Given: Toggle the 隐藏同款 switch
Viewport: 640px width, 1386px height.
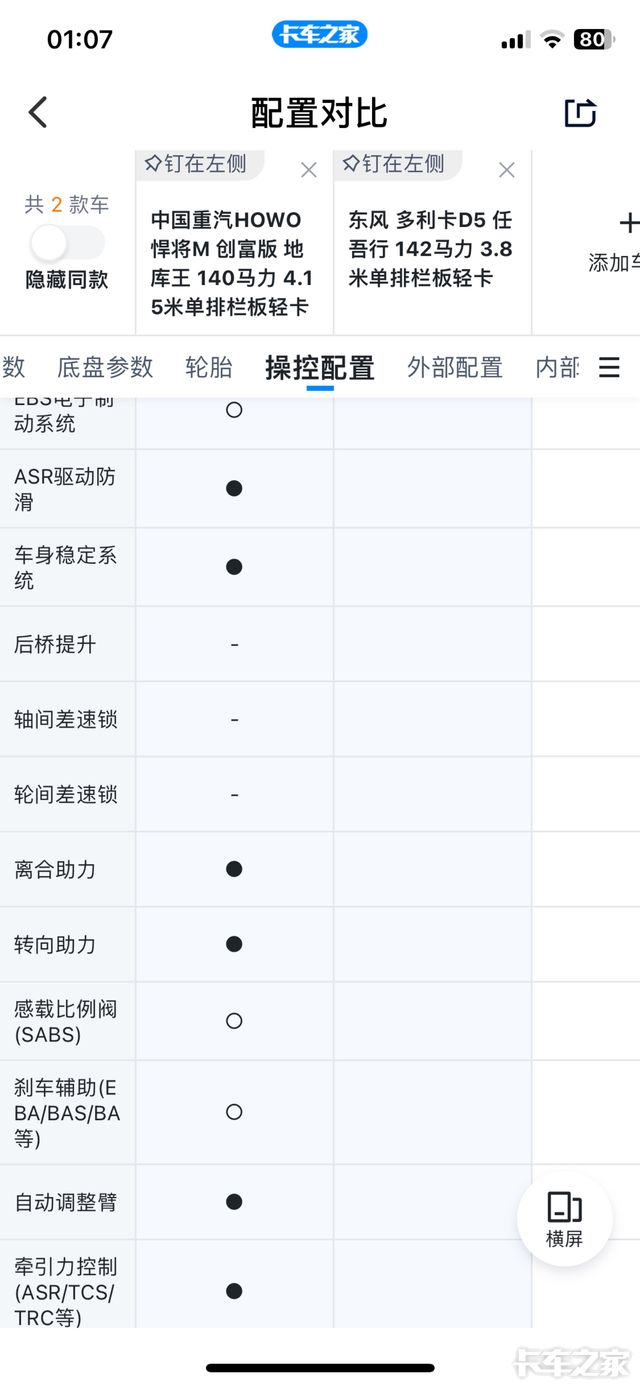Looking at the screenshot, I should (66, 243).
